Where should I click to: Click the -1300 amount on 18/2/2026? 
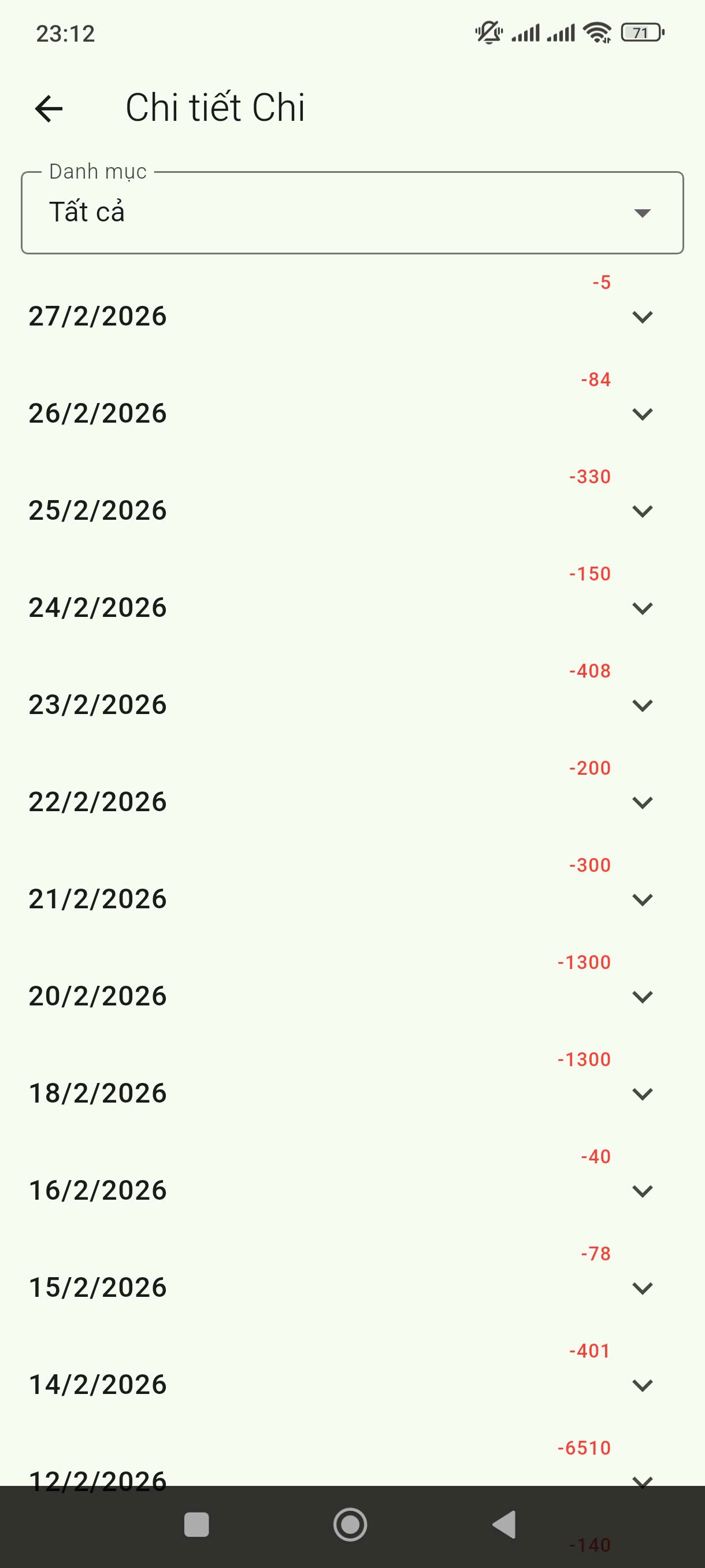coord(583,1059)
